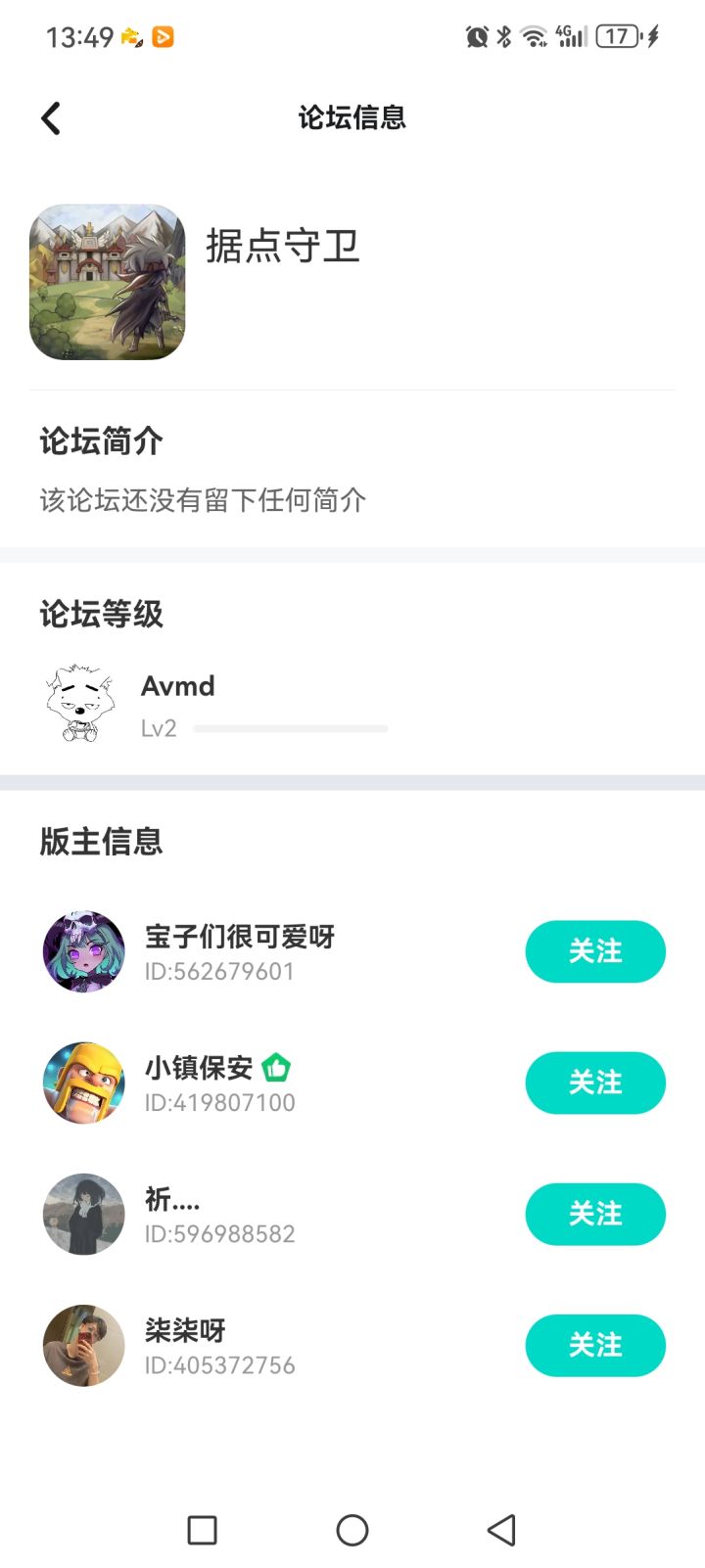This screenshot has height=1568, width=705.
Task: Click the 小镇保安 barbarian avatar
Action: [83, 1083]
